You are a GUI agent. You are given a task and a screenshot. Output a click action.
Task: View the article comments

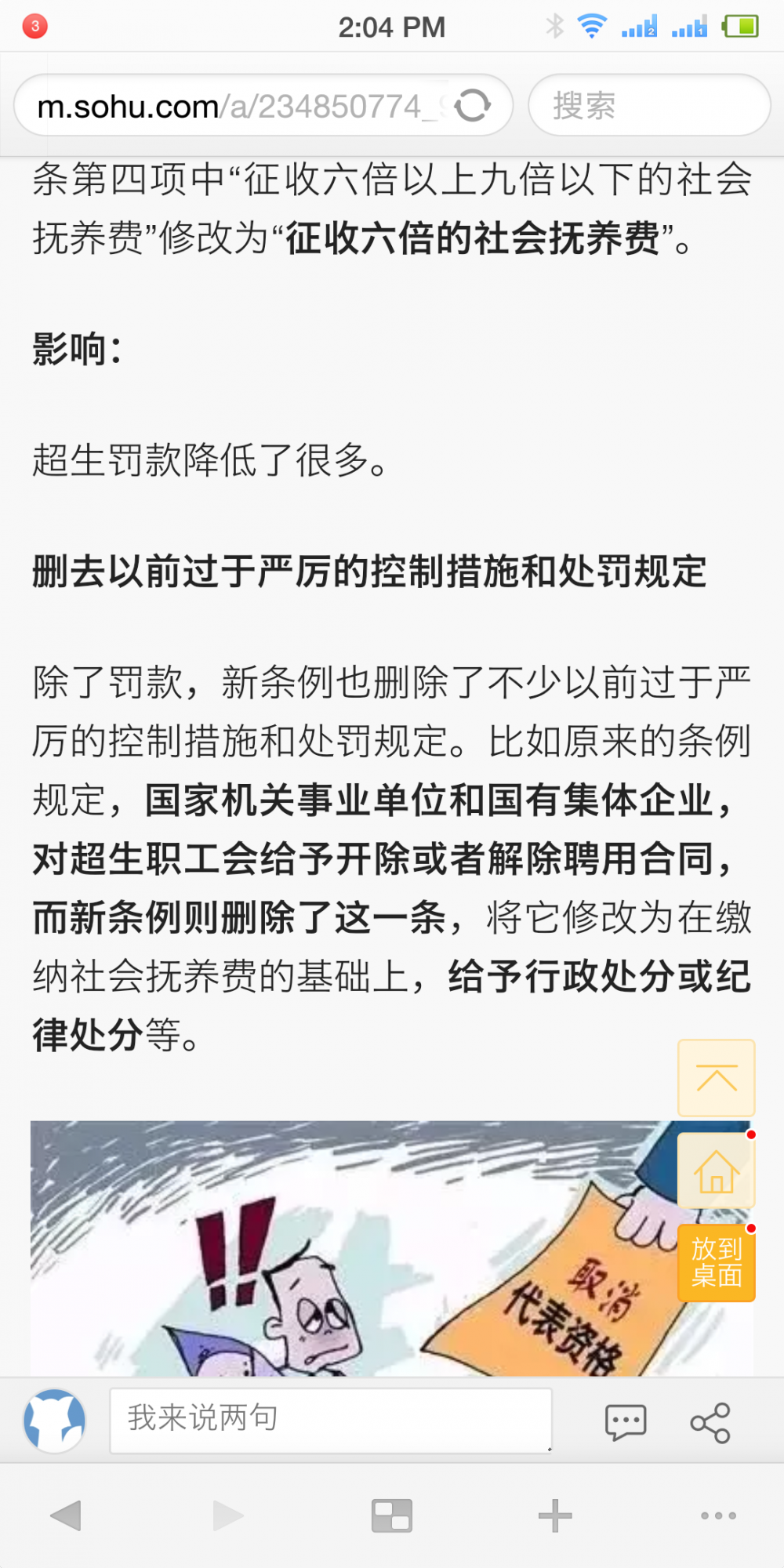pos(626,1422)
